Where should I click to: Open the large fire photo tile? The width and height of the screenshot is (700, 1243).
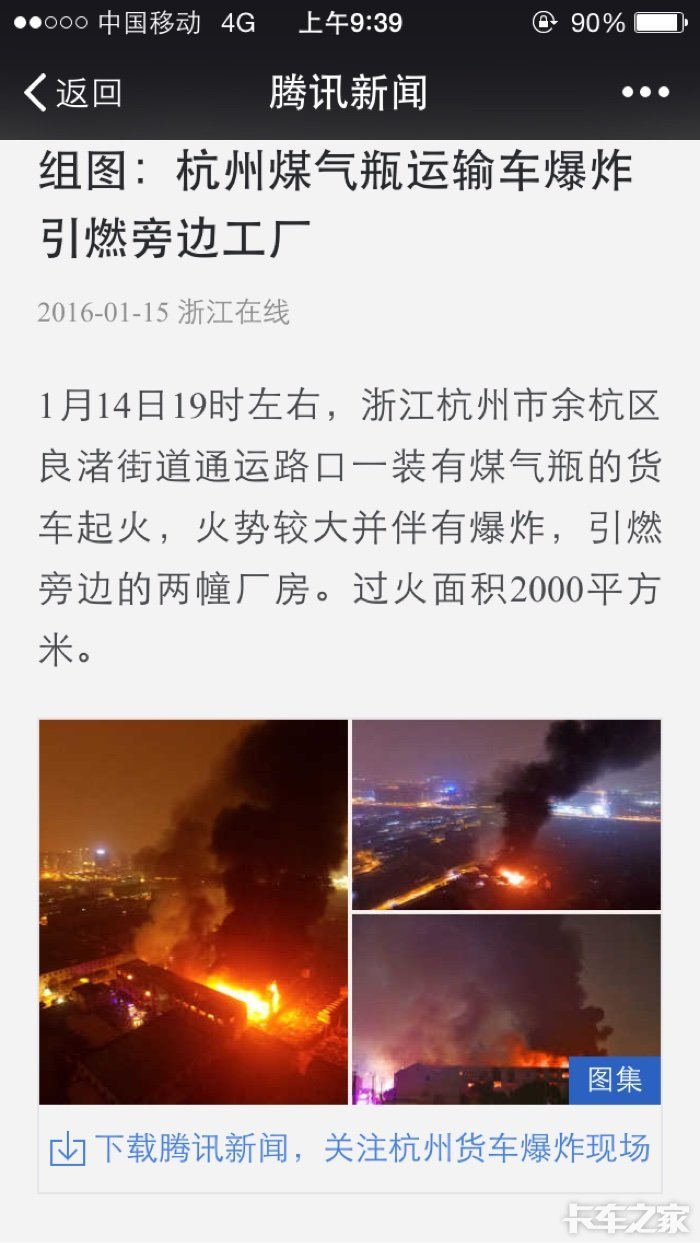[193, 911]
